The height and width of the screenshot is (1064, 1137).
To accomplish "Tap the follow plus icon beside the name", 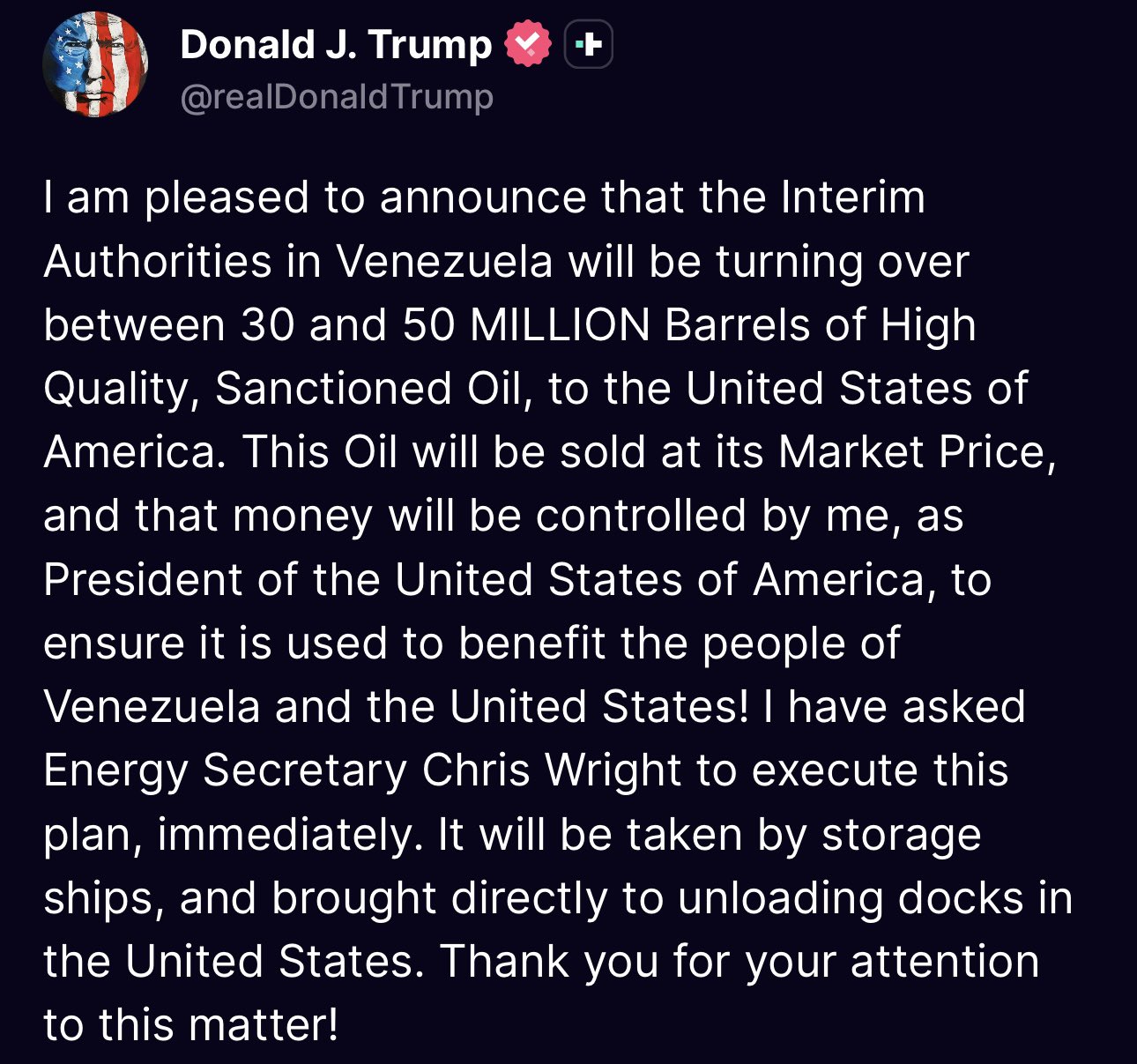I will [x=588, y=44].
